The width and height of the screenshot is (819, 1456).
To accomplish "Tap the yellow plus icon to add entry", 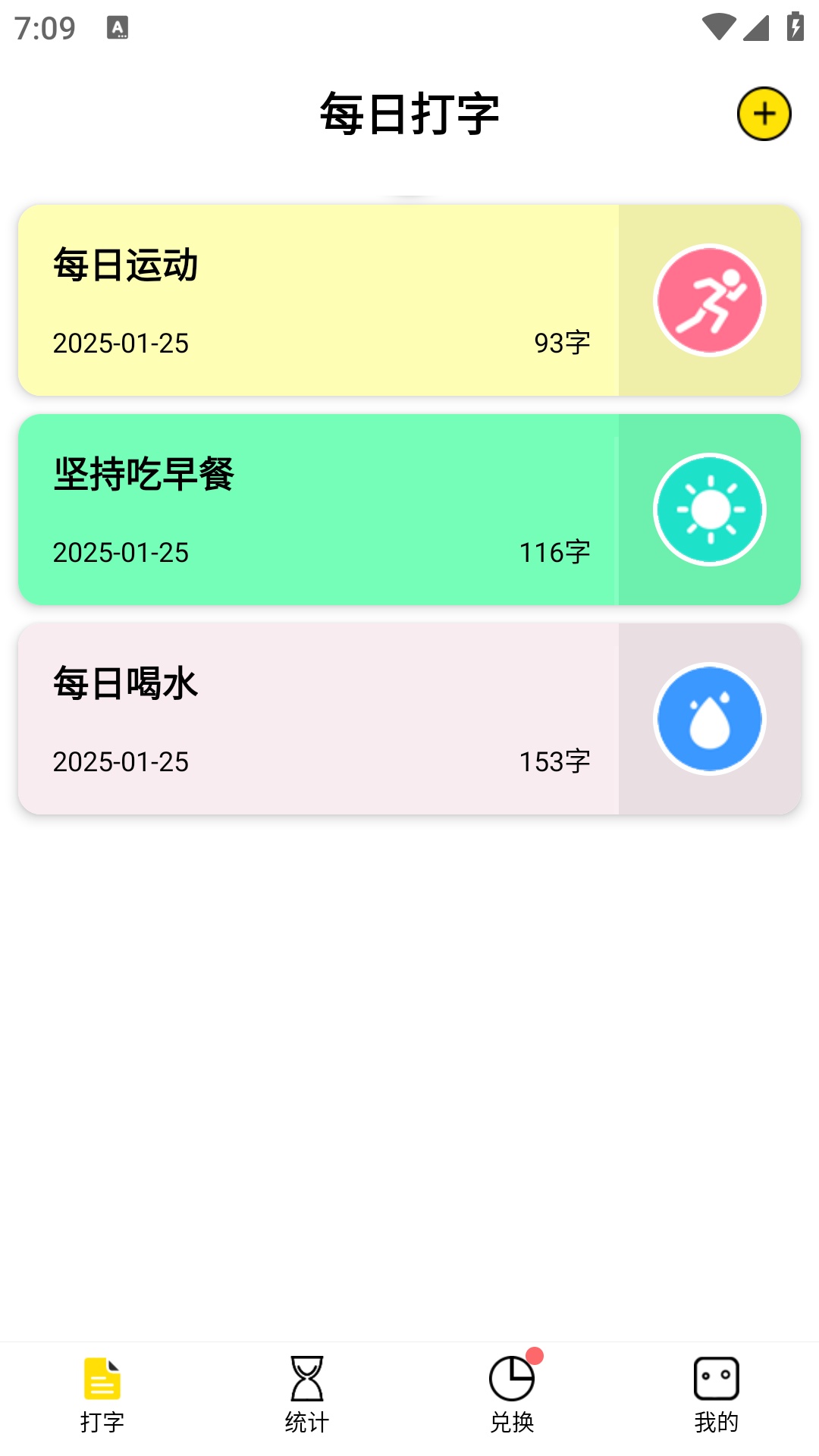I will [764, 112].
